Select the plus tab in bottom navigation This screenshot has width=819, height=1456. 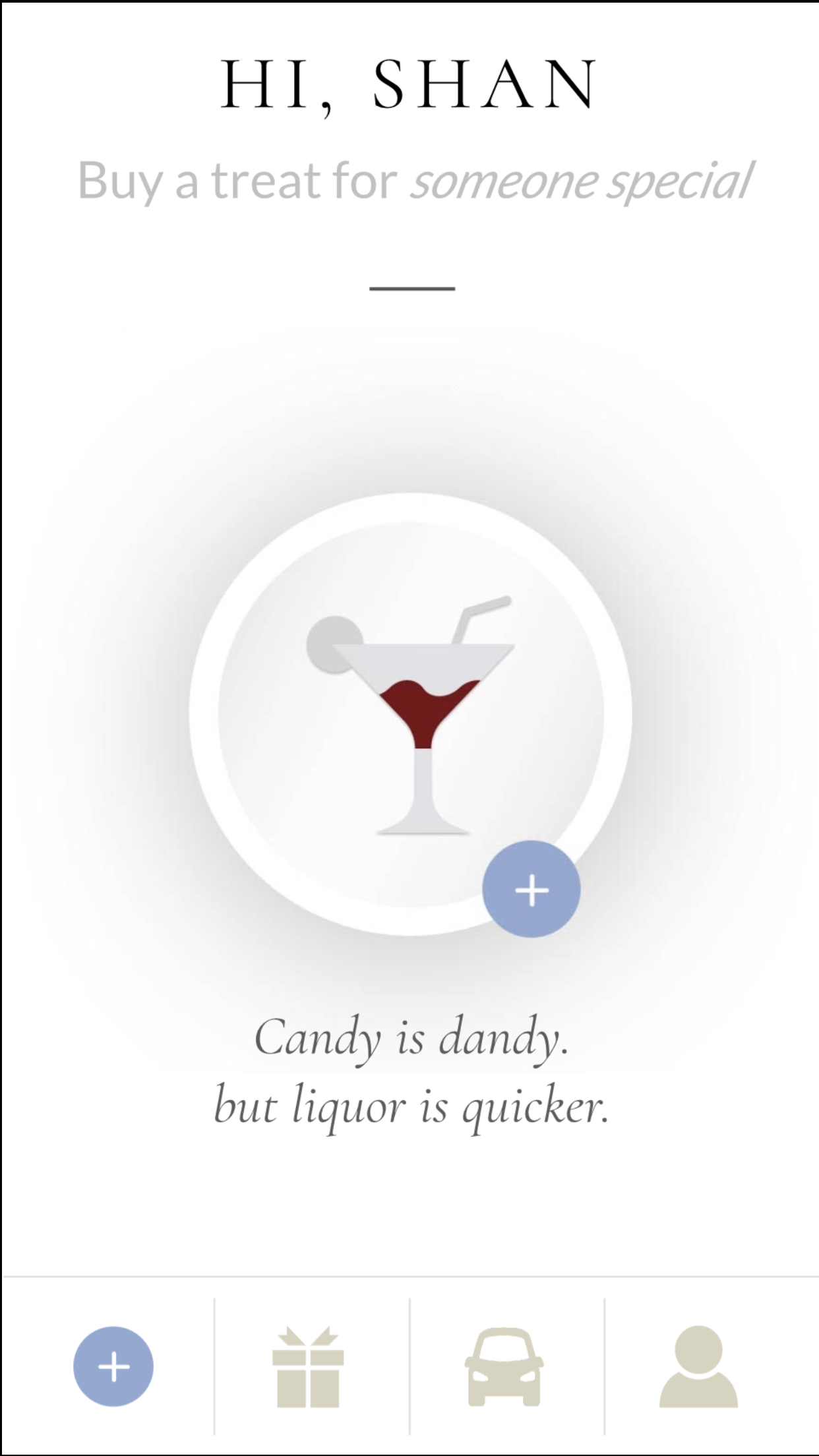pos(113,1366)
